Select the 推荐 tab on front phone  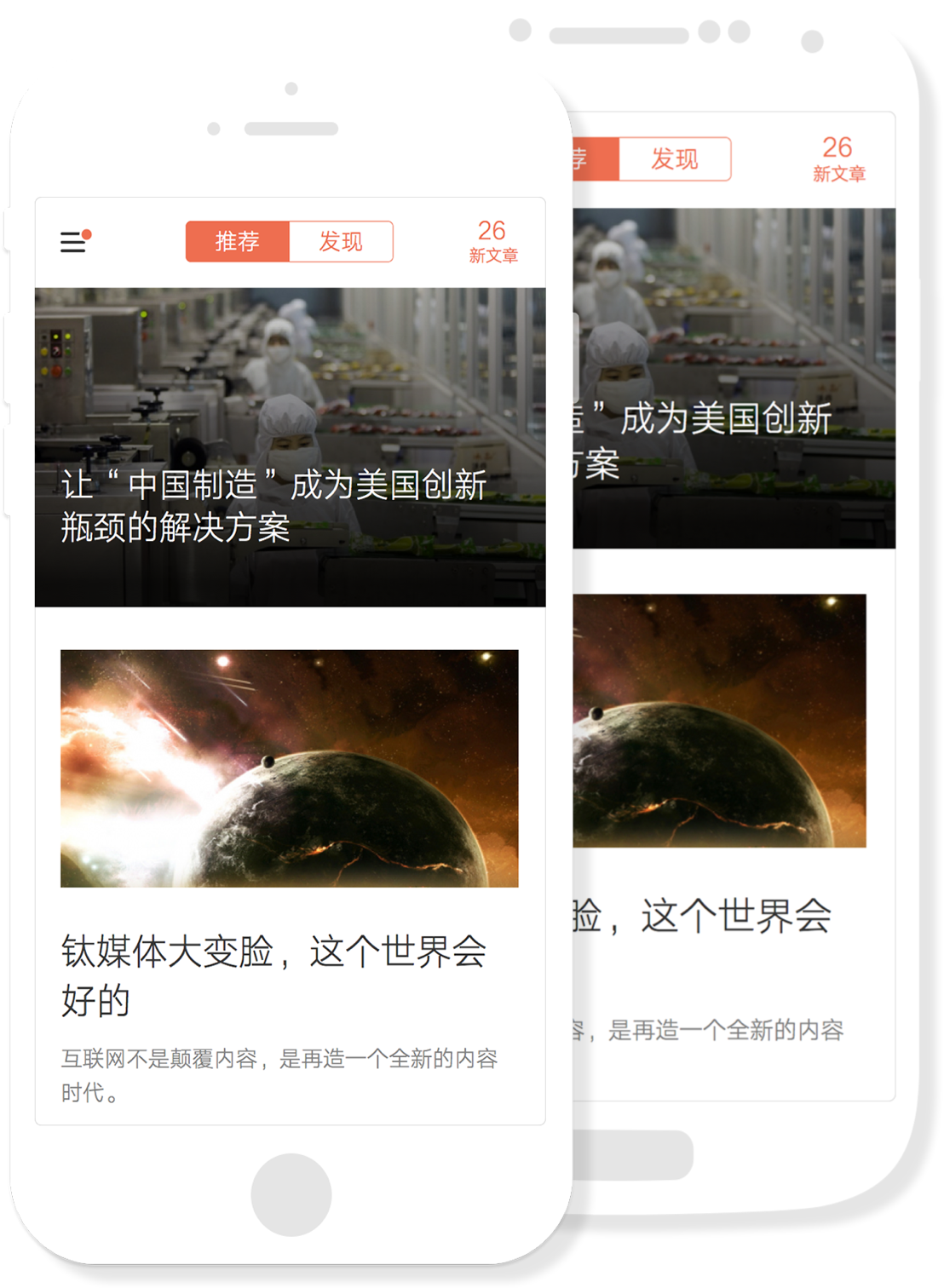click(x=239, y=241)
